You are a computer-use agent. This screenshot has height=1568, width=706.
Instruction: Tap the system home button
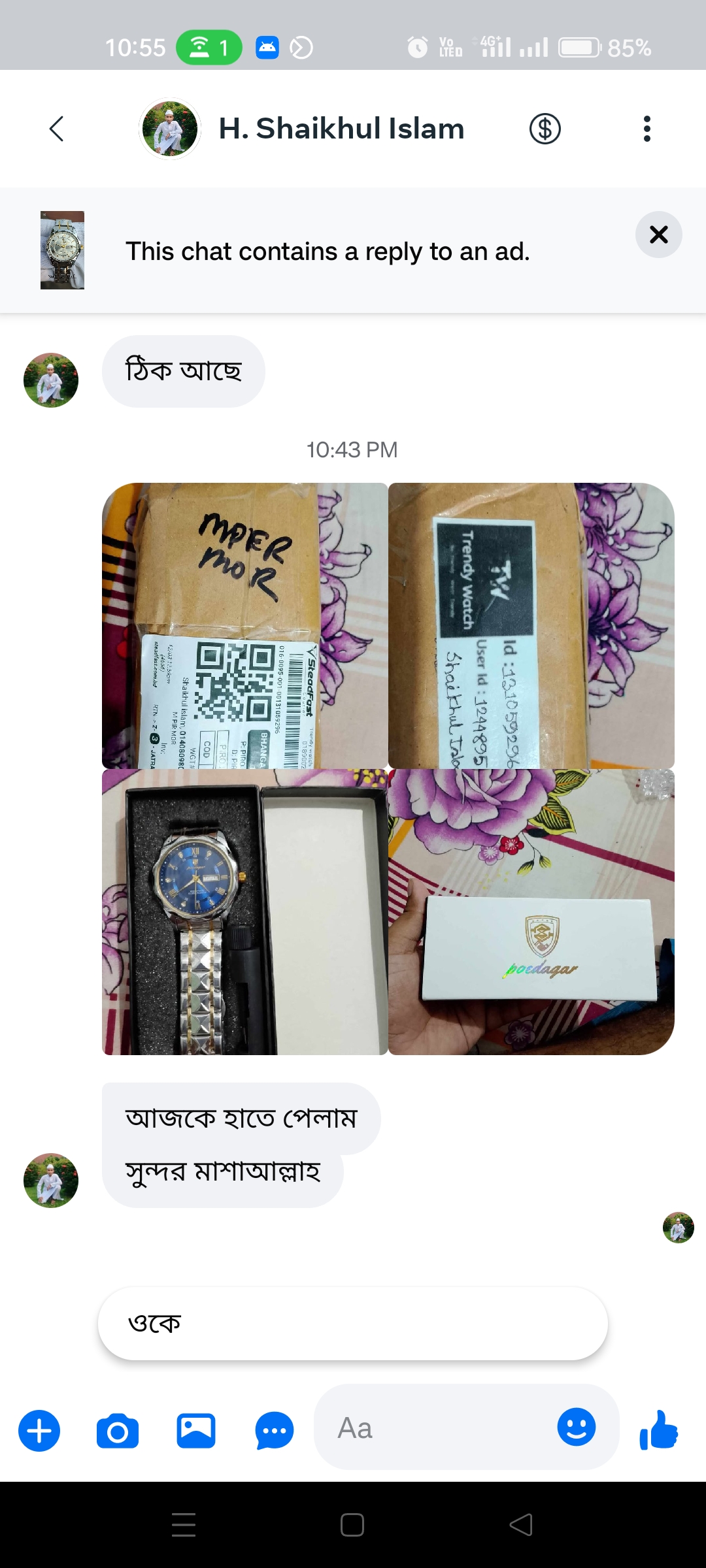click(x=352, y=1526)
